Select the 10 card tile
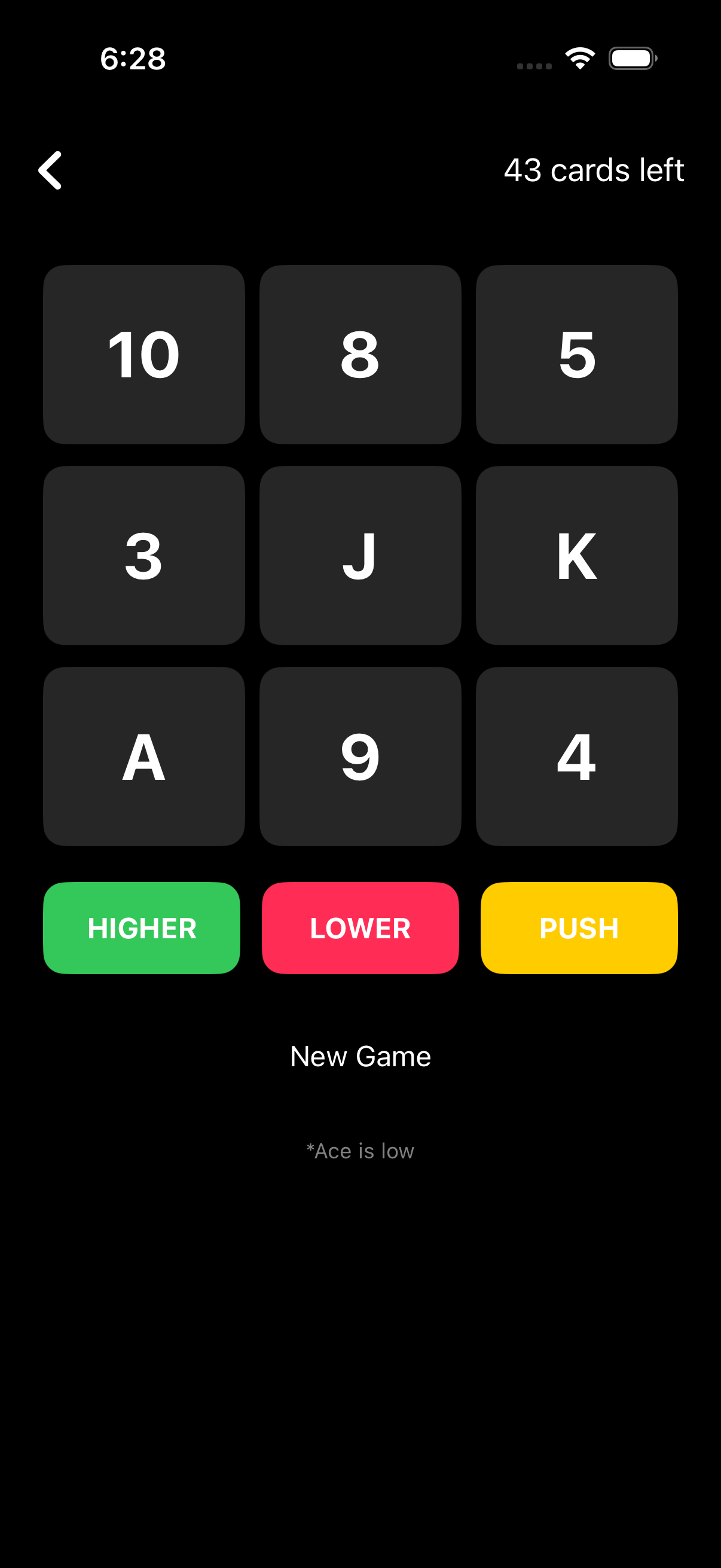 click(x=143, y=354)
